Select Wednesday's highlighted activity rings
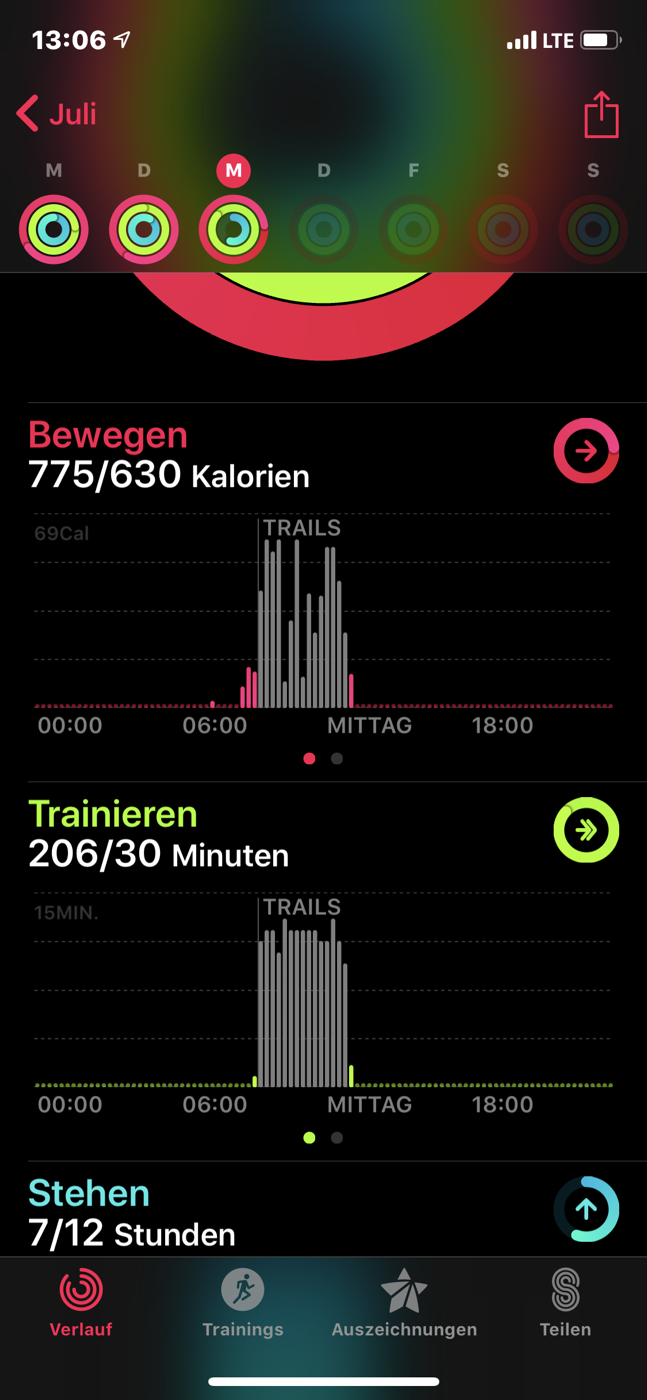The width and height of the screenshot is (647, 1400). pos(234,230)
